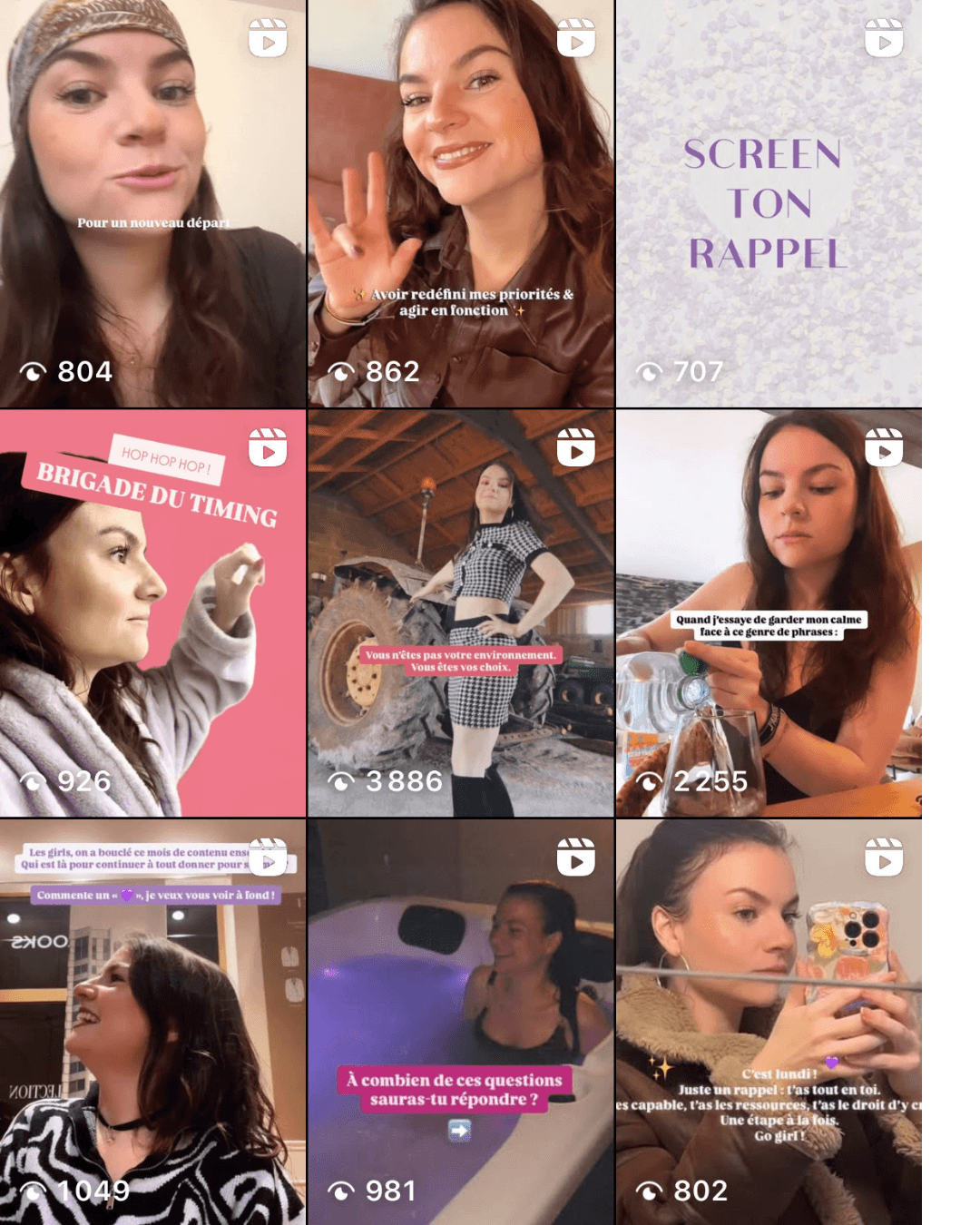This screenshot has height=1225, width=980.
Task: Open the tractor reel with 3 886 views
Action: pos(460,613)
